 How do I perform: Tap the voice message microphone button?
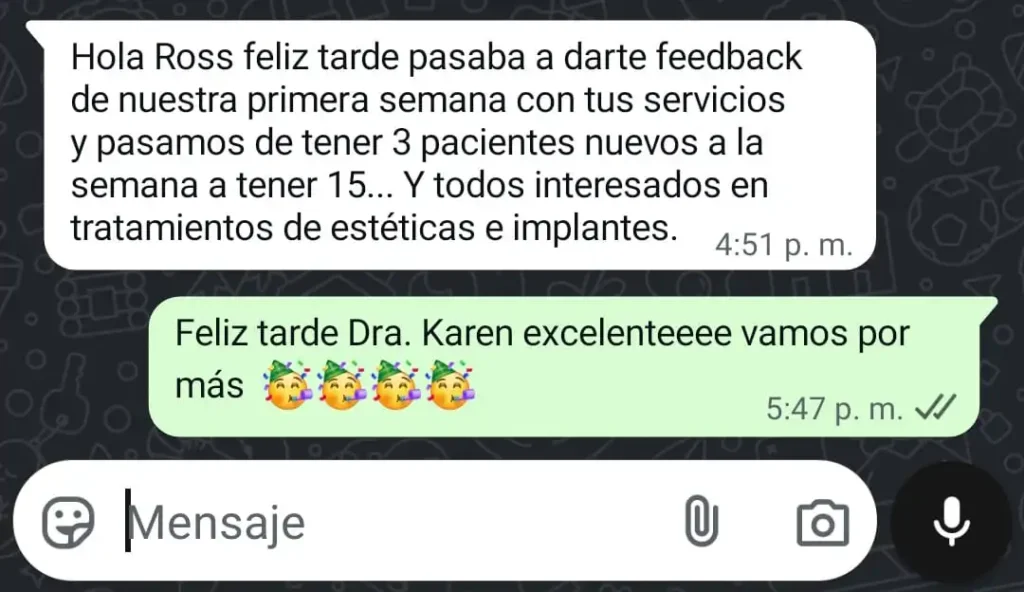[951, 521]
